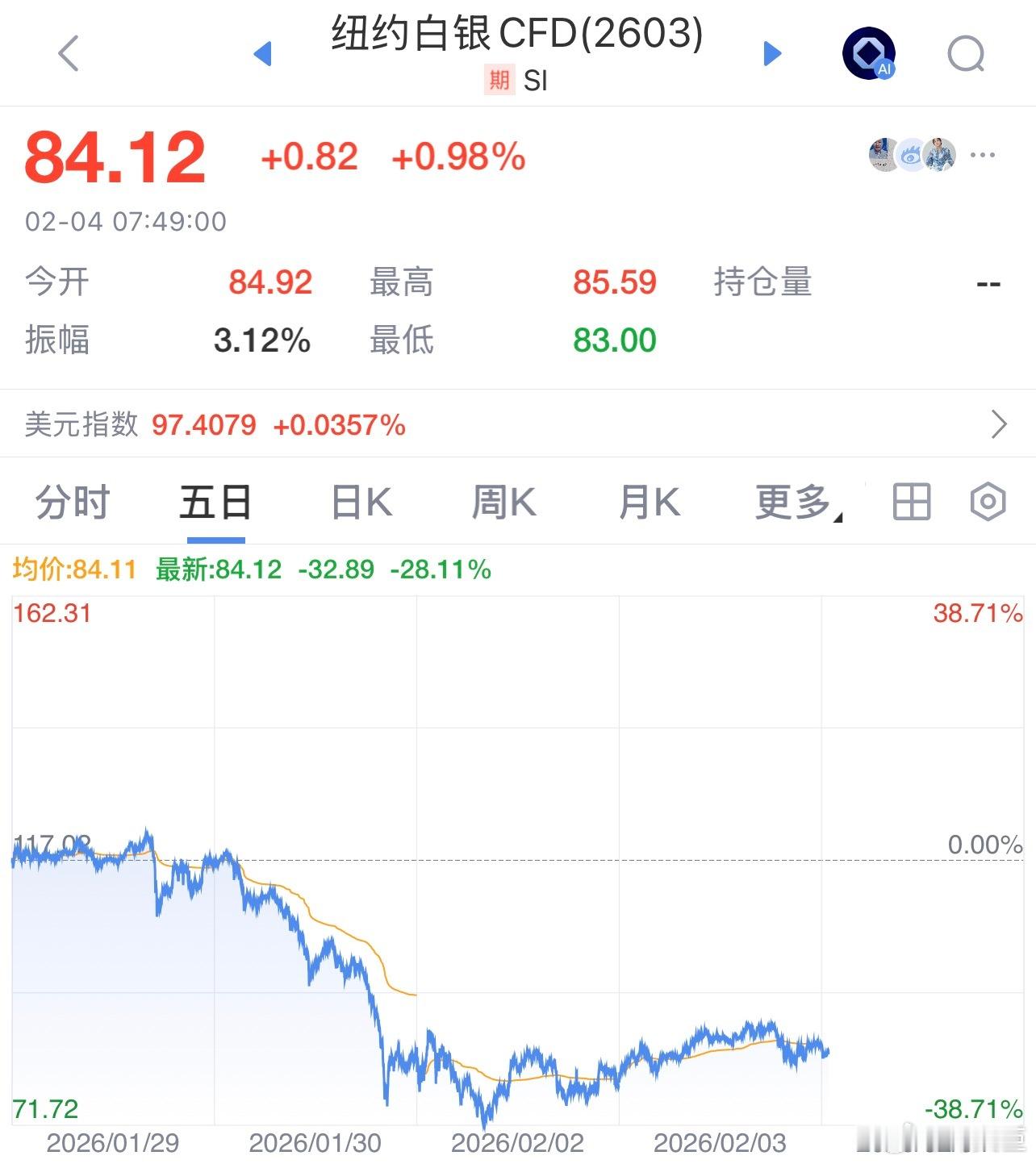Open 美元指数 details via right chevron

click(1000, 423)
